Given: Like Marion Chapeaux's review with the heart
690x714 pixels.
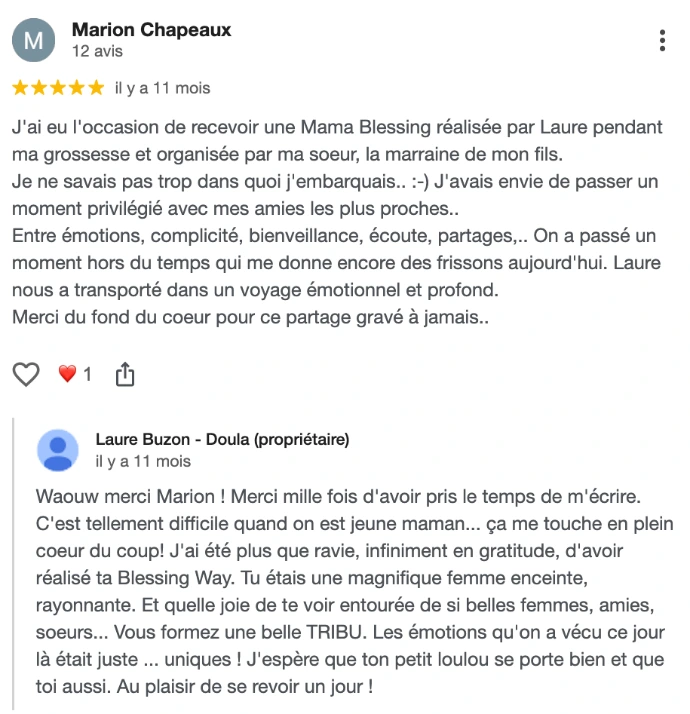Looking at the screenshot, I should (x=26, y=374).
